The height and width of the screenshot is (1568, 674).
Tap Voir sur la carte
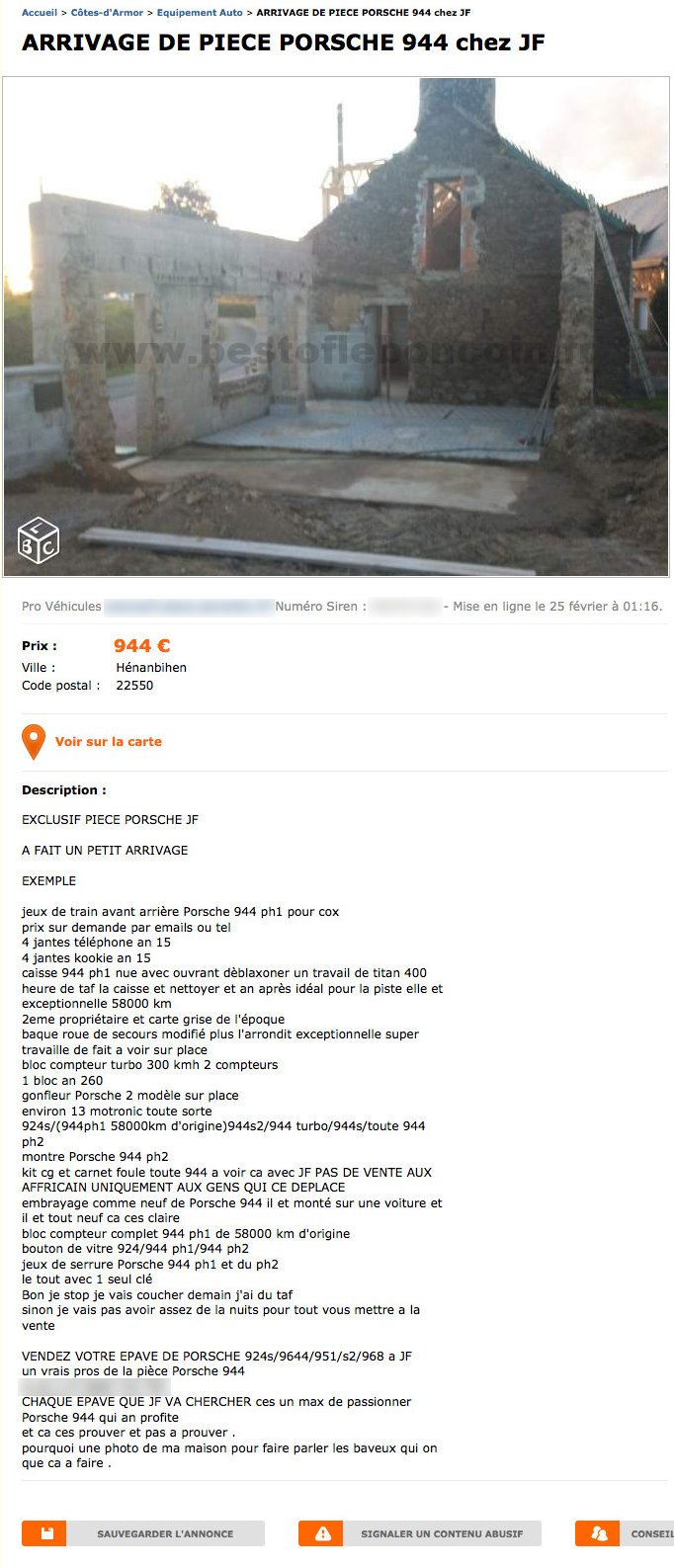[108, 742]
